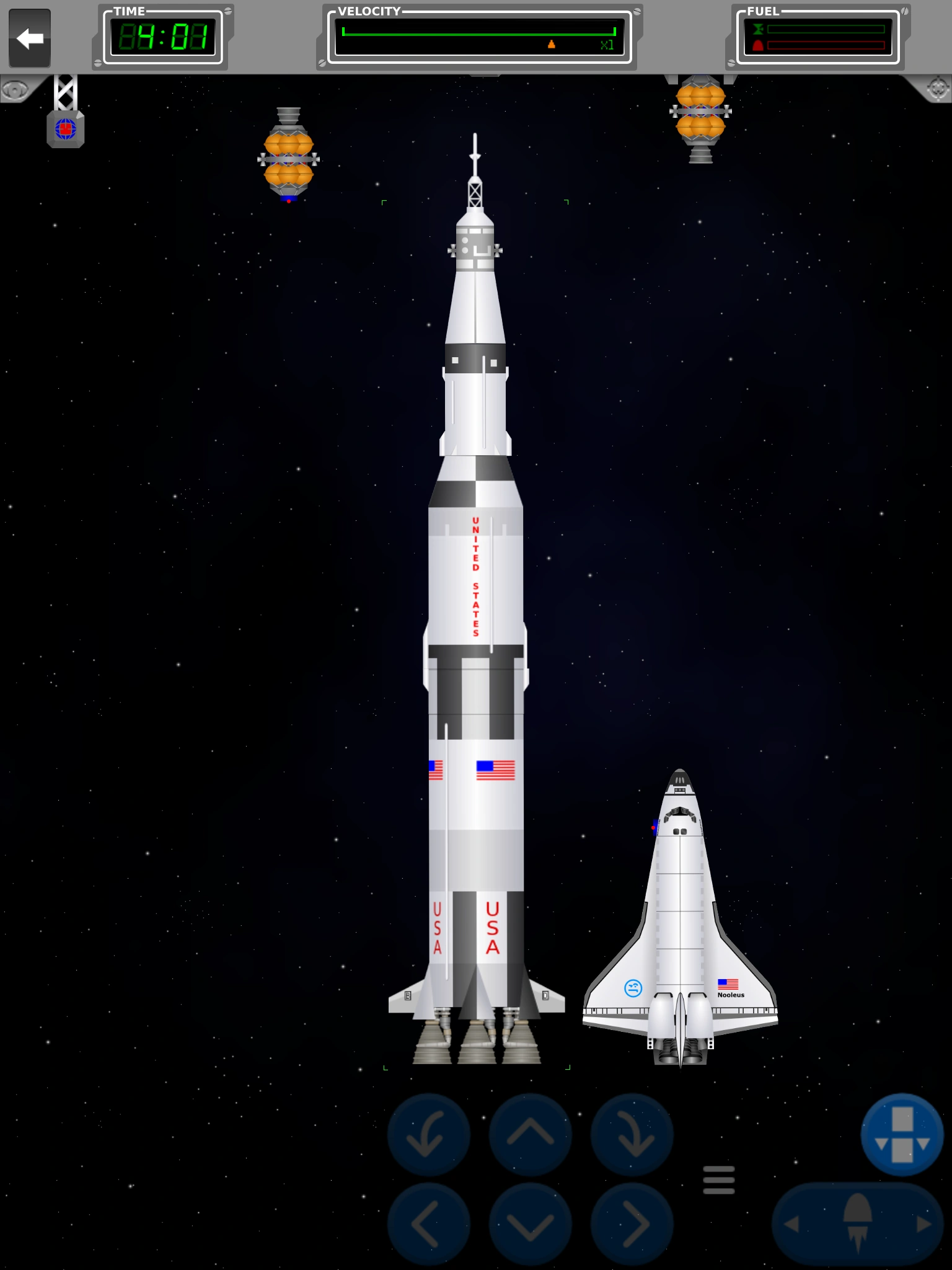Open the three-line menu
This screenshot has width=952, height=1270.
[x=719, y=1179]
